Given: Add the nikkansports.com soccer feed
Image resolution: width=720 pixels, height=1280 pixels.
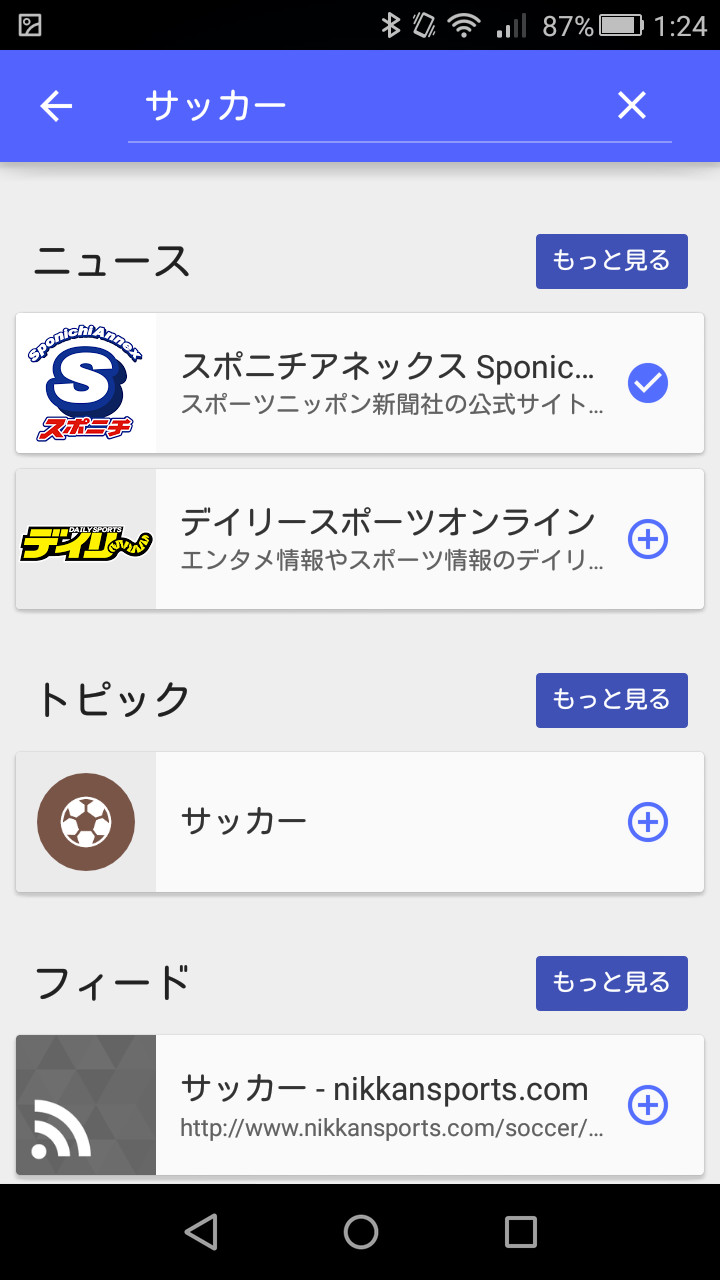Looking at the screenshot, I should (x=648, y=1104).
